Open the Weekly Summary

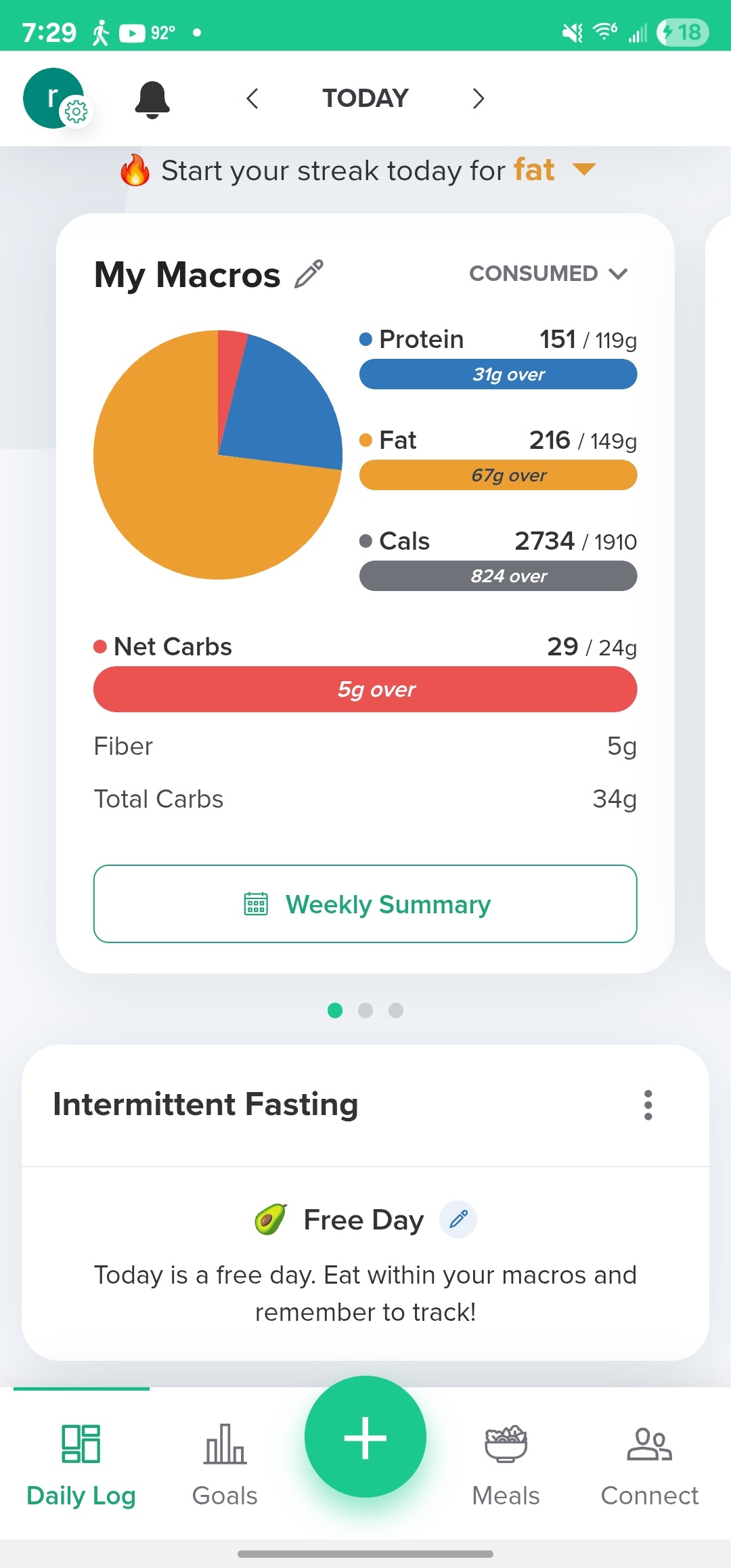point(365,904)
